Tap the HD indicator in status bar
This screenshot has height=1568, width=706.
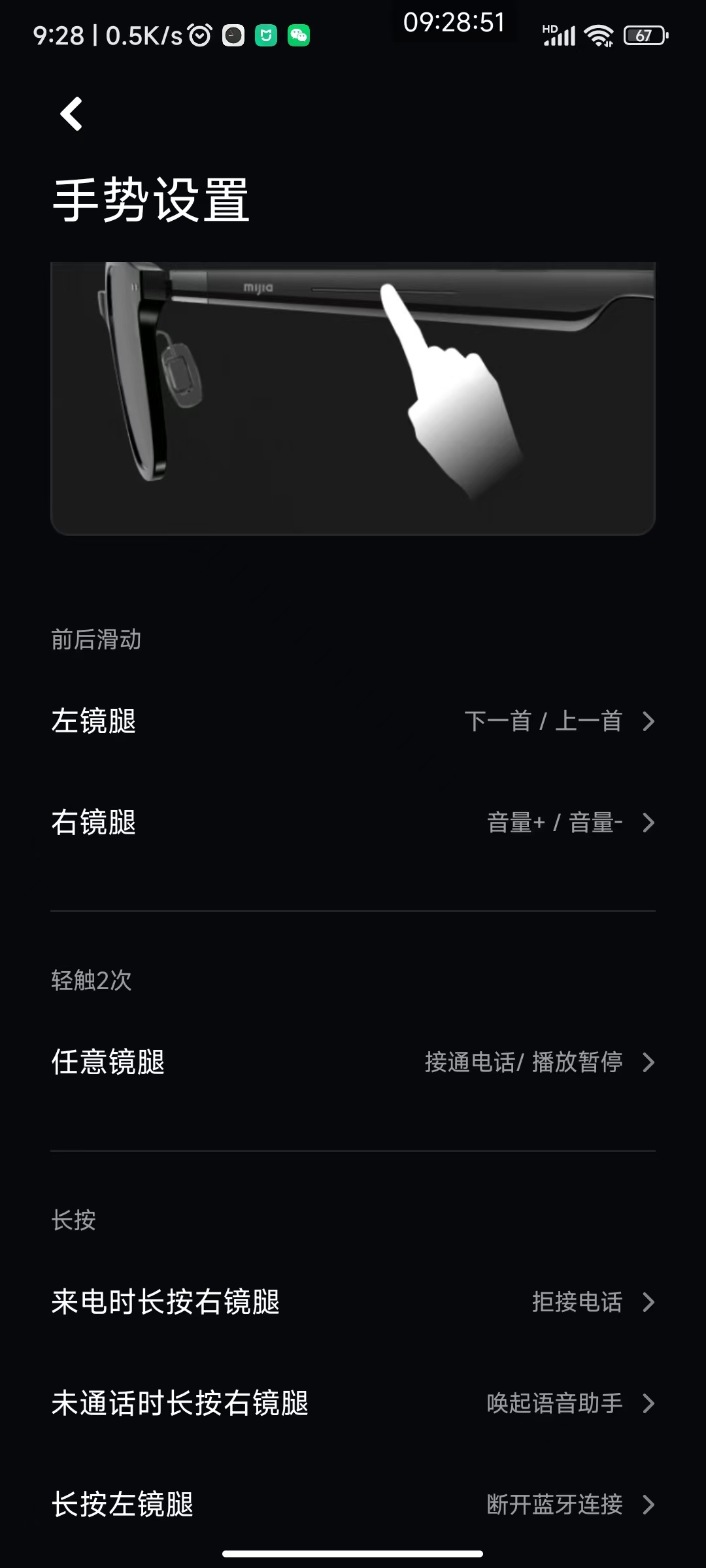pyautogui.click(x=549, y=29)
